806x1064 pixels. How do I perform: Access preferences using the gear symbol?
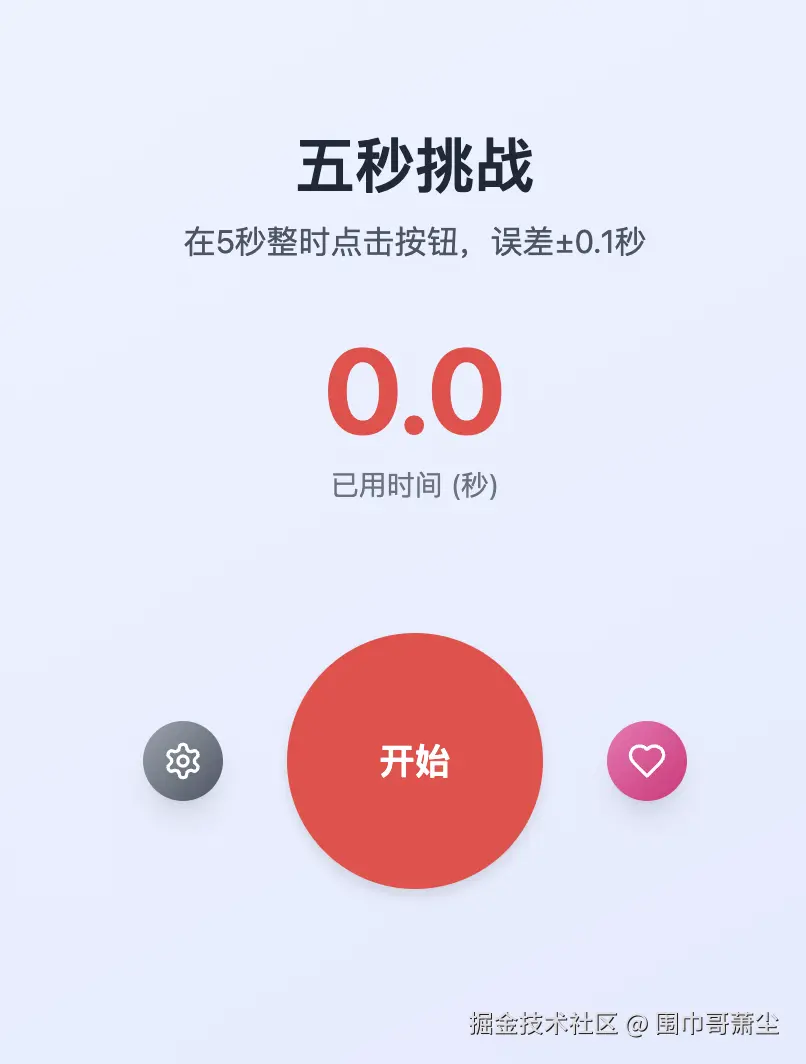[x=182, y=761]
